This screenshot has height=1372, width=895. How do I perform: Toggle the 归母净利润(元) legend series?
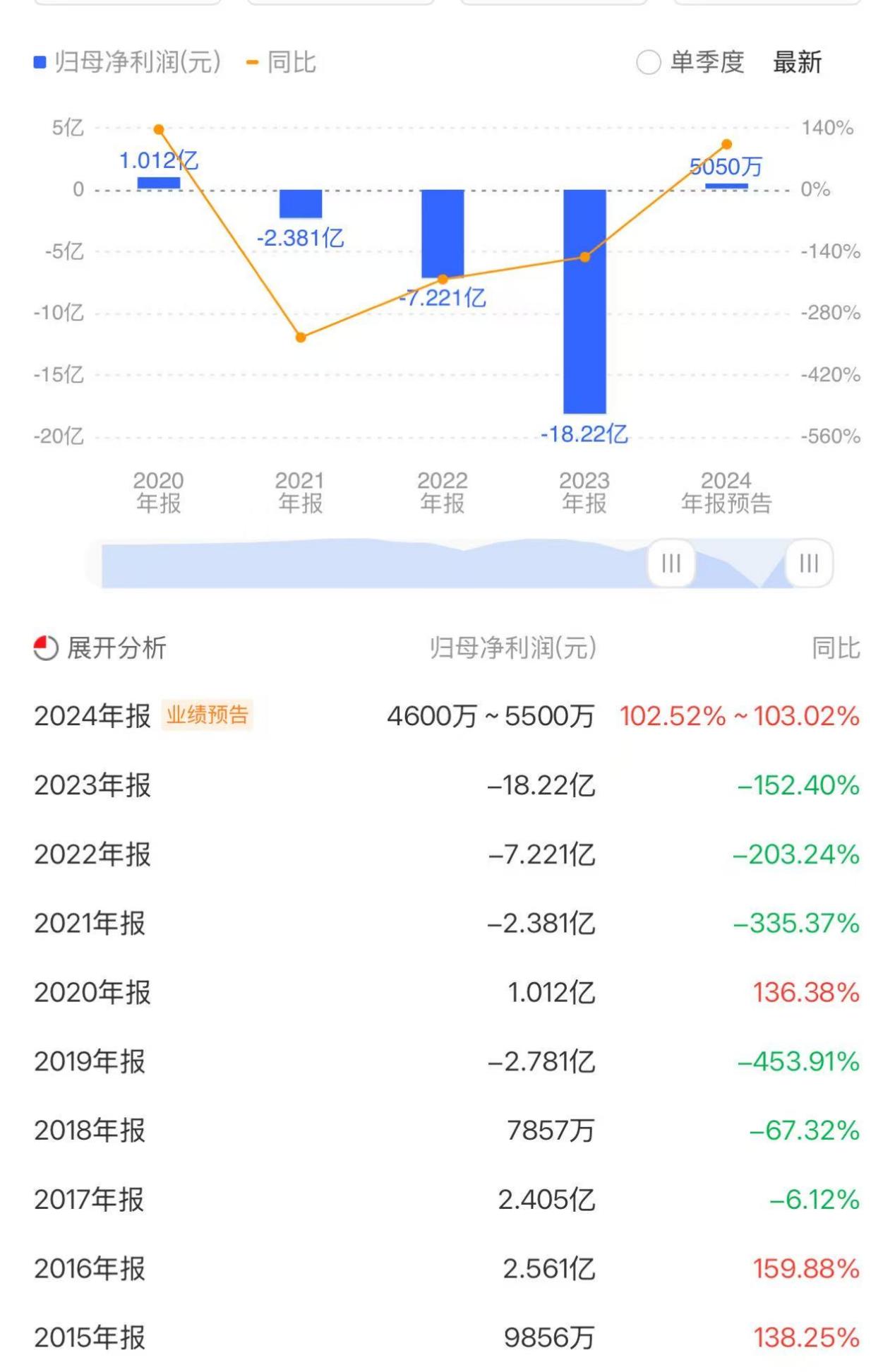point(128,63)
